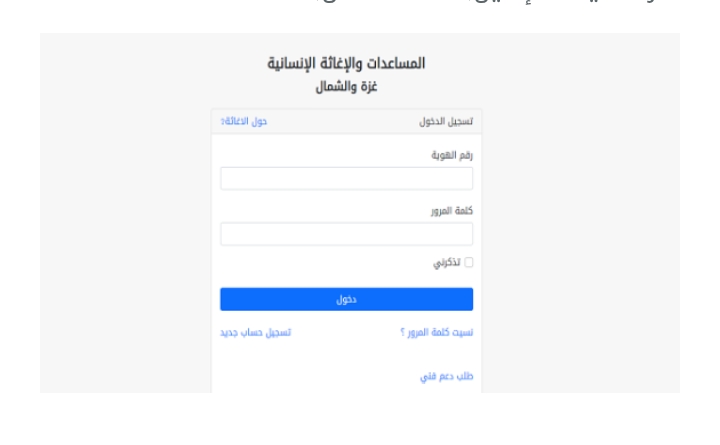Tap the blue دخول login button
Image resolution: width=720 pixels, height=445 pixels.
(346, 299)
